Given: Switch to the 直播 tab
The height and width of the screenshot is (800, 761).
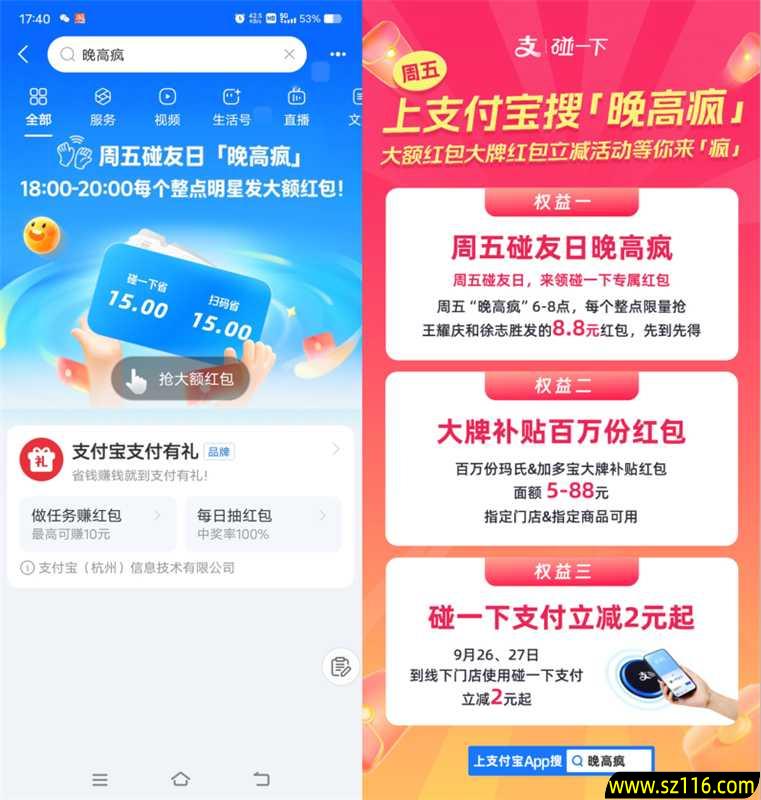Looking at the screenshot, I should (296, 106).
